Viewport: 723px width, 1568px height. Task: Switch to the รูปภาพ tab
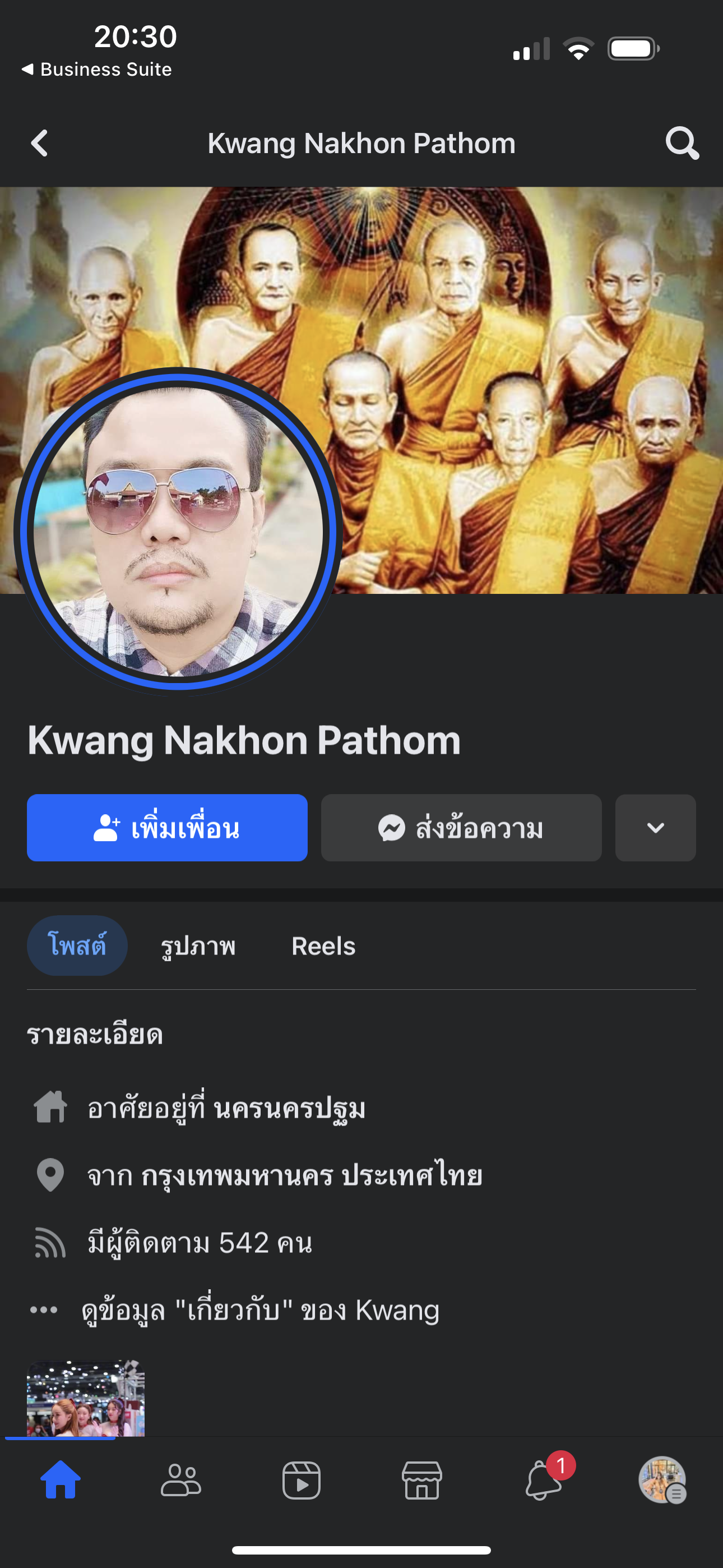(x=198, y=946)
